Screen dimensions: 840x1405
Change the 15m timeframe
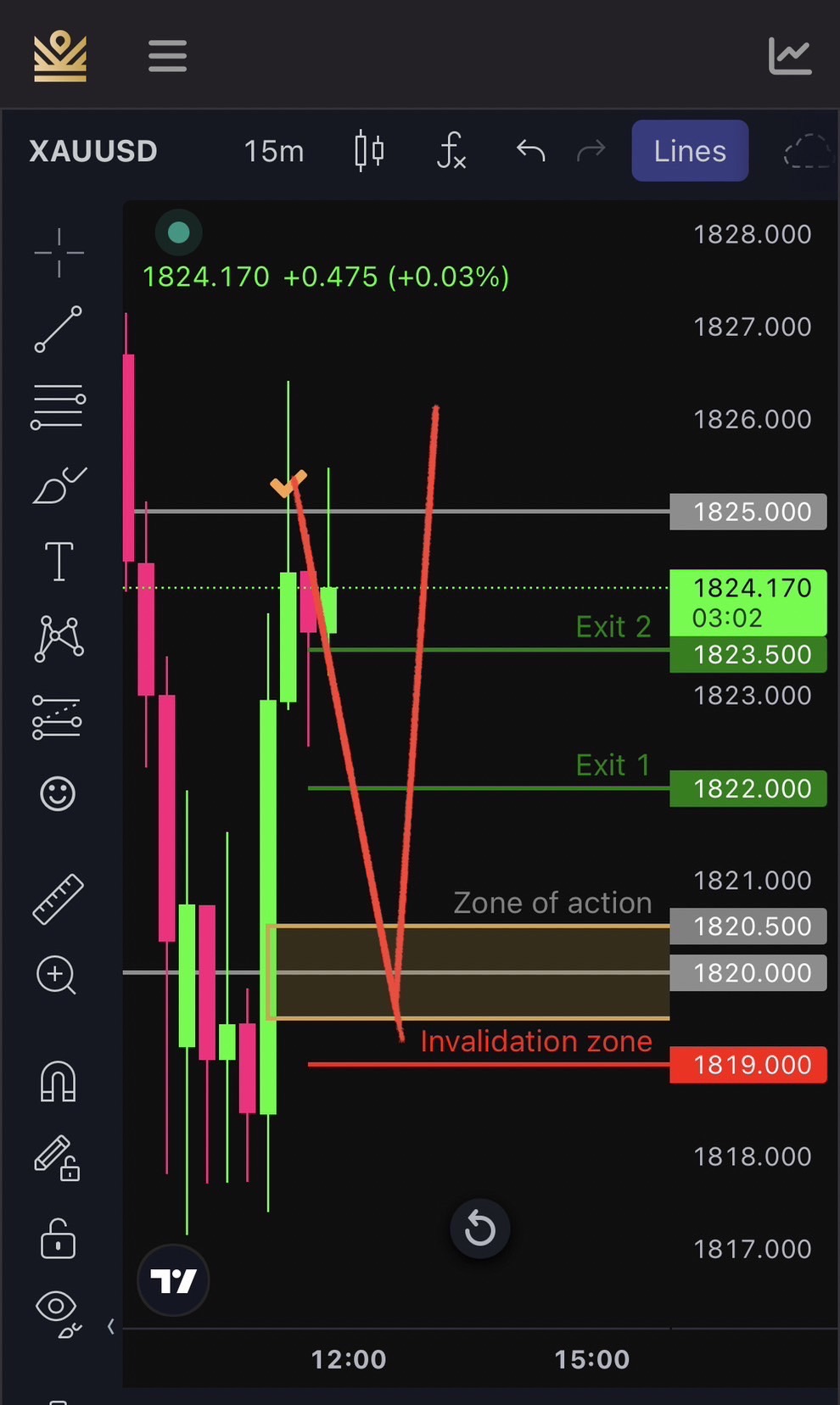(273, 151)
